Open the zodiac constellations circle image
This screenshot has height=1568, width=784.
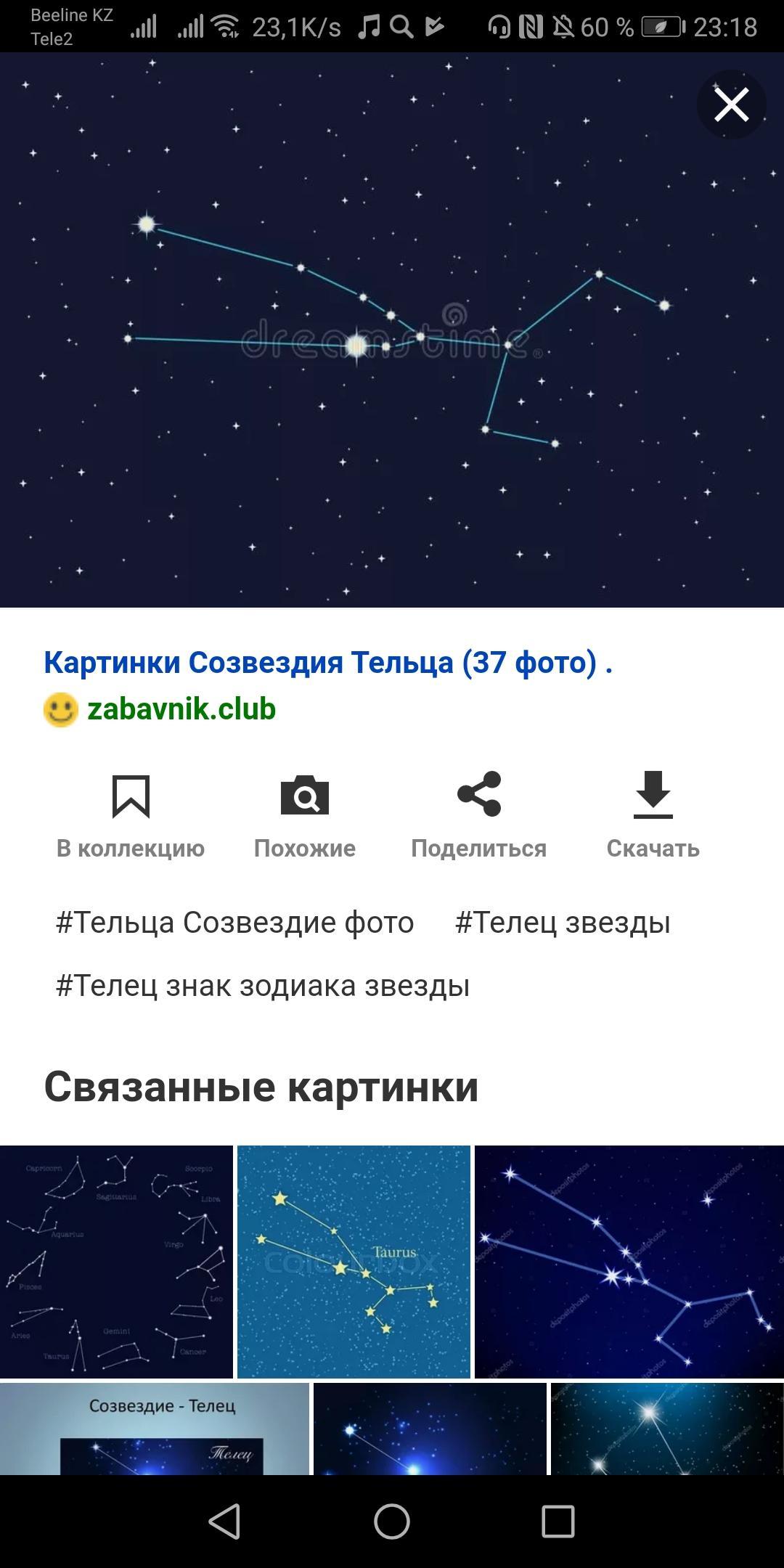point(116,1262)
